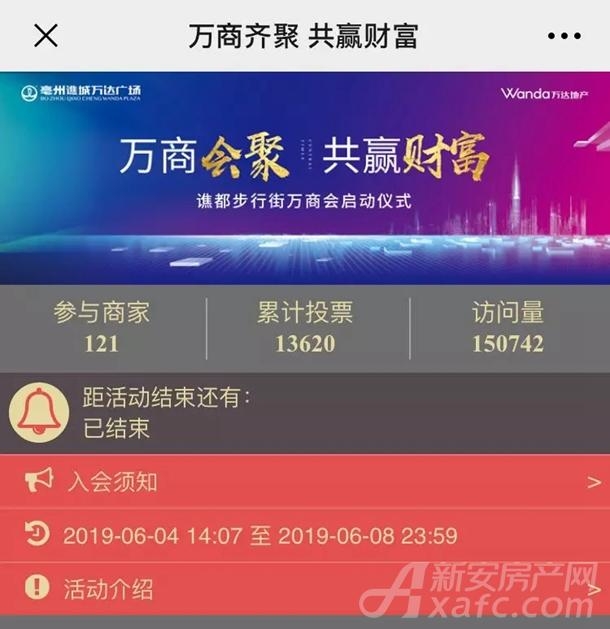Open the three-dot more options menu
610x629 pixels.
[564, 36]
